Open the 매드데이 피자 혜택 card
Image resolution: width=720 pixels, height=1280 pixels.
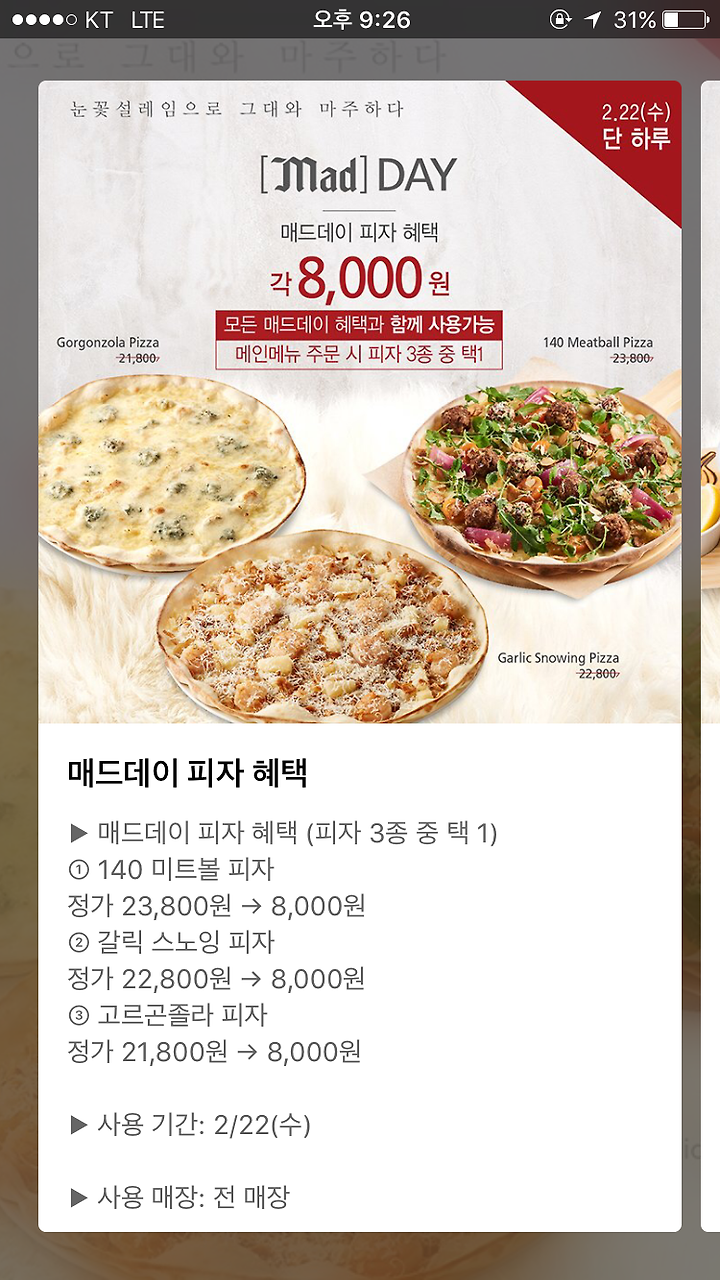pos(360,656)
